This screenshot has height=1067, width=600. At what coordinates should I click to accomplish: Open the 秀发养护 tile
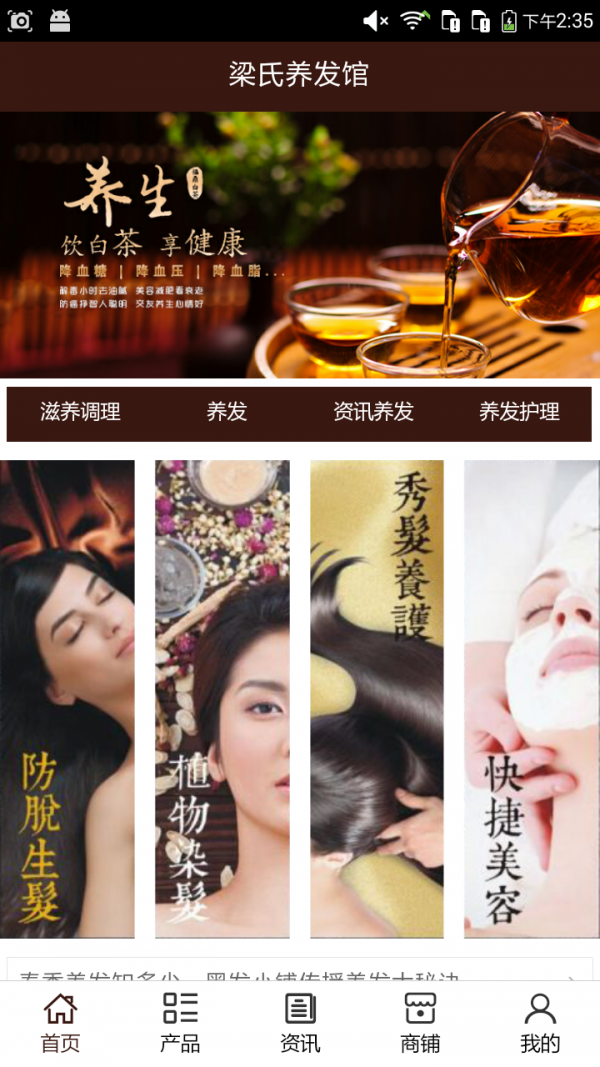pyautogui.click(x=377, y=698)
